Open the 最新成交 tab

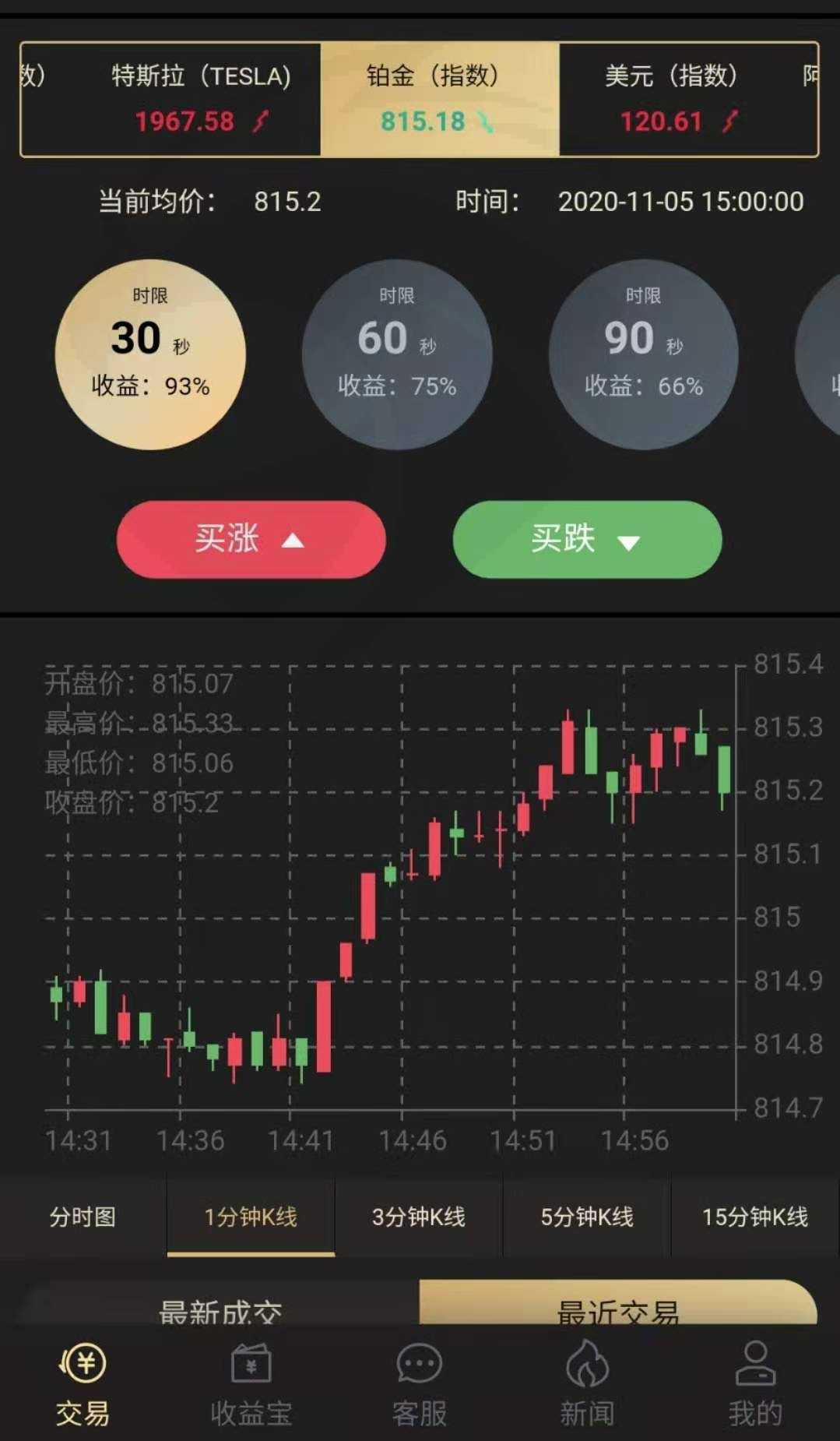(x=220, y=1305)
